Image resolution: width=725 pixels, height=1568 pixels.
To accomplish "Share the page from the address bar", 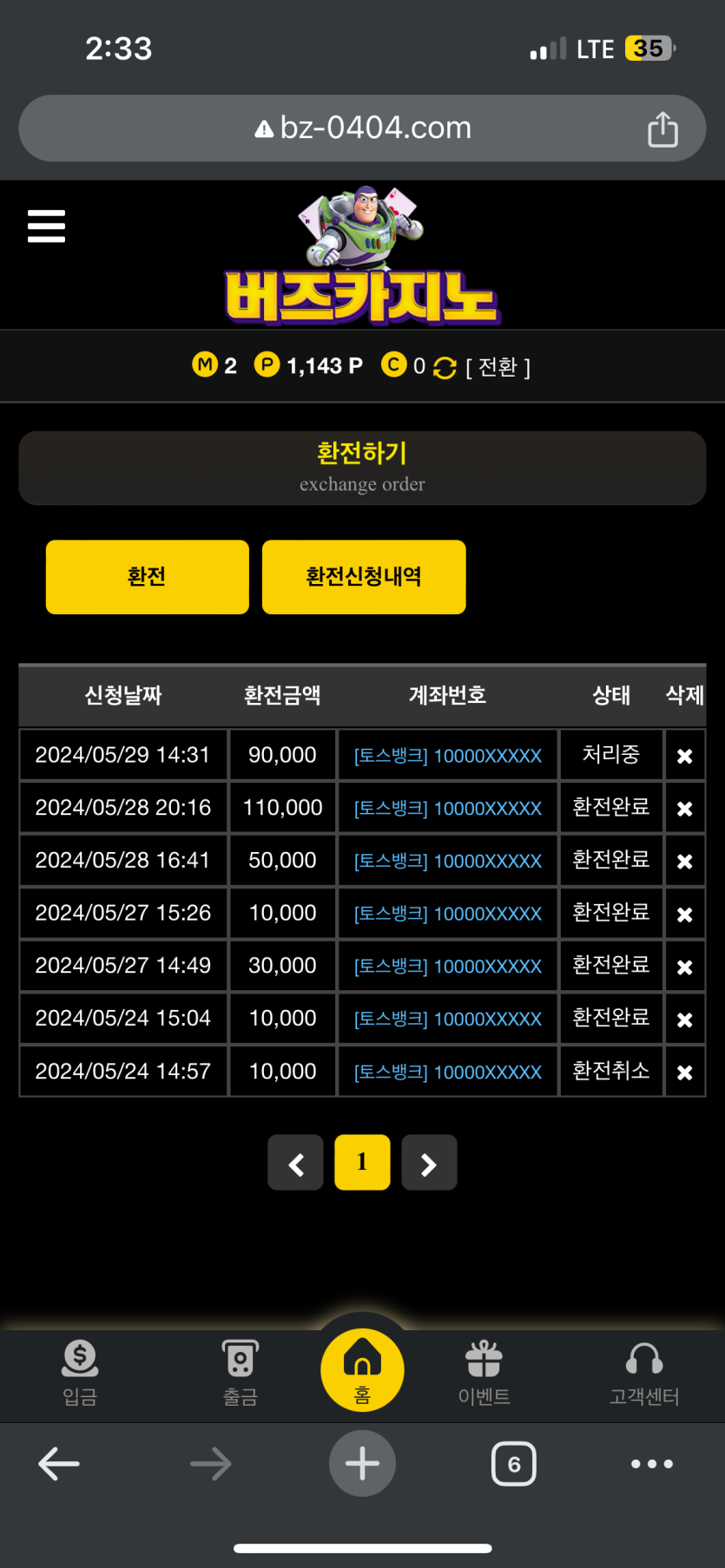I will point(662,129).
